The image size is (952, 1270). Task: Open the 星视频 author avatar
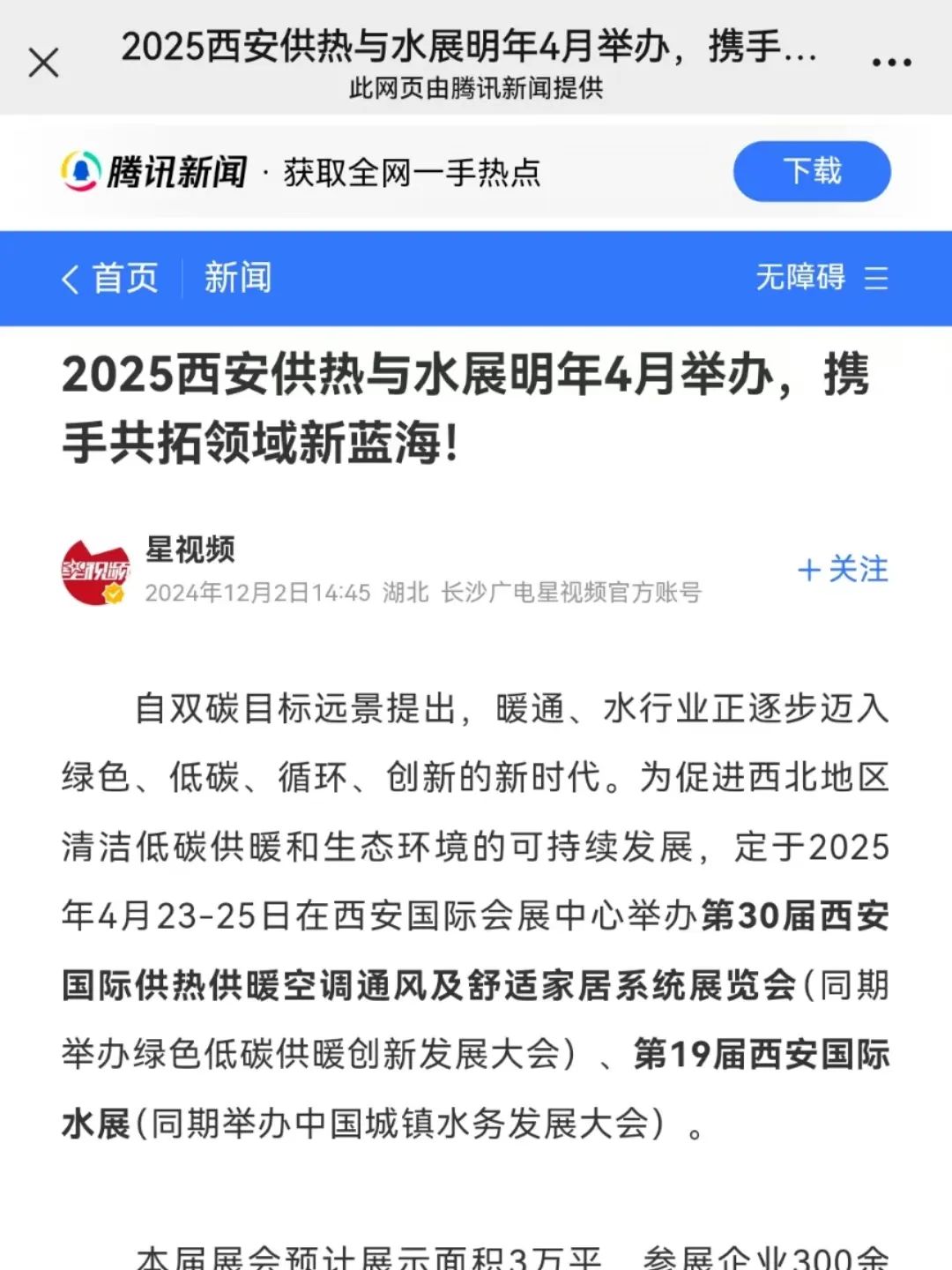click(x=95, y=571)
